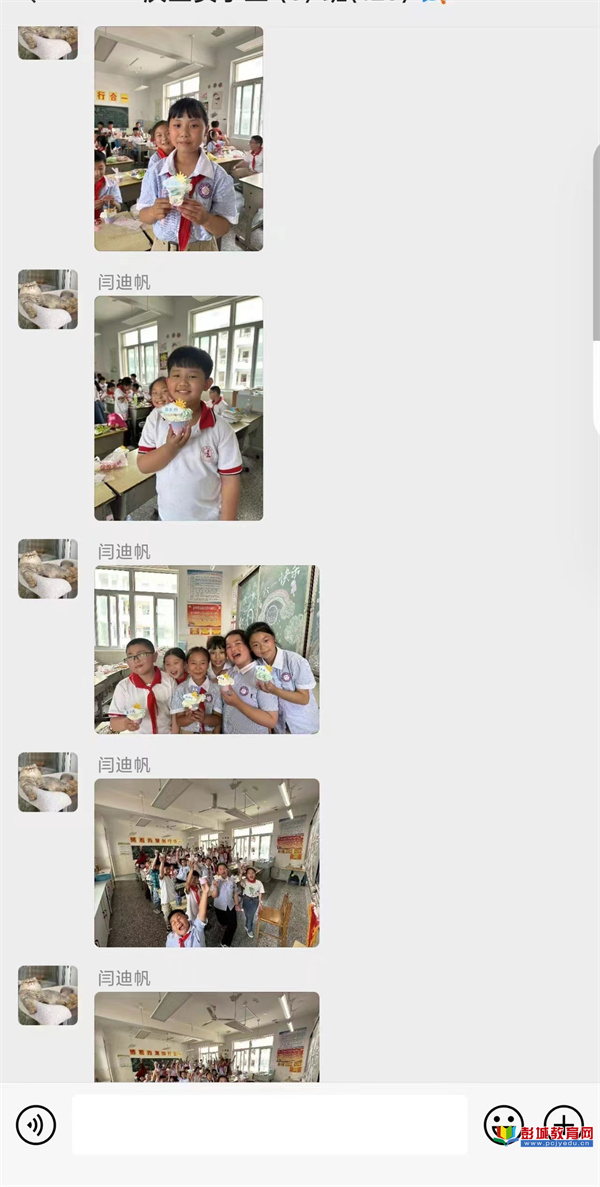600x1187 pixels.
Task: View photo of kids beside the blackboard
Action: (207, 650)
